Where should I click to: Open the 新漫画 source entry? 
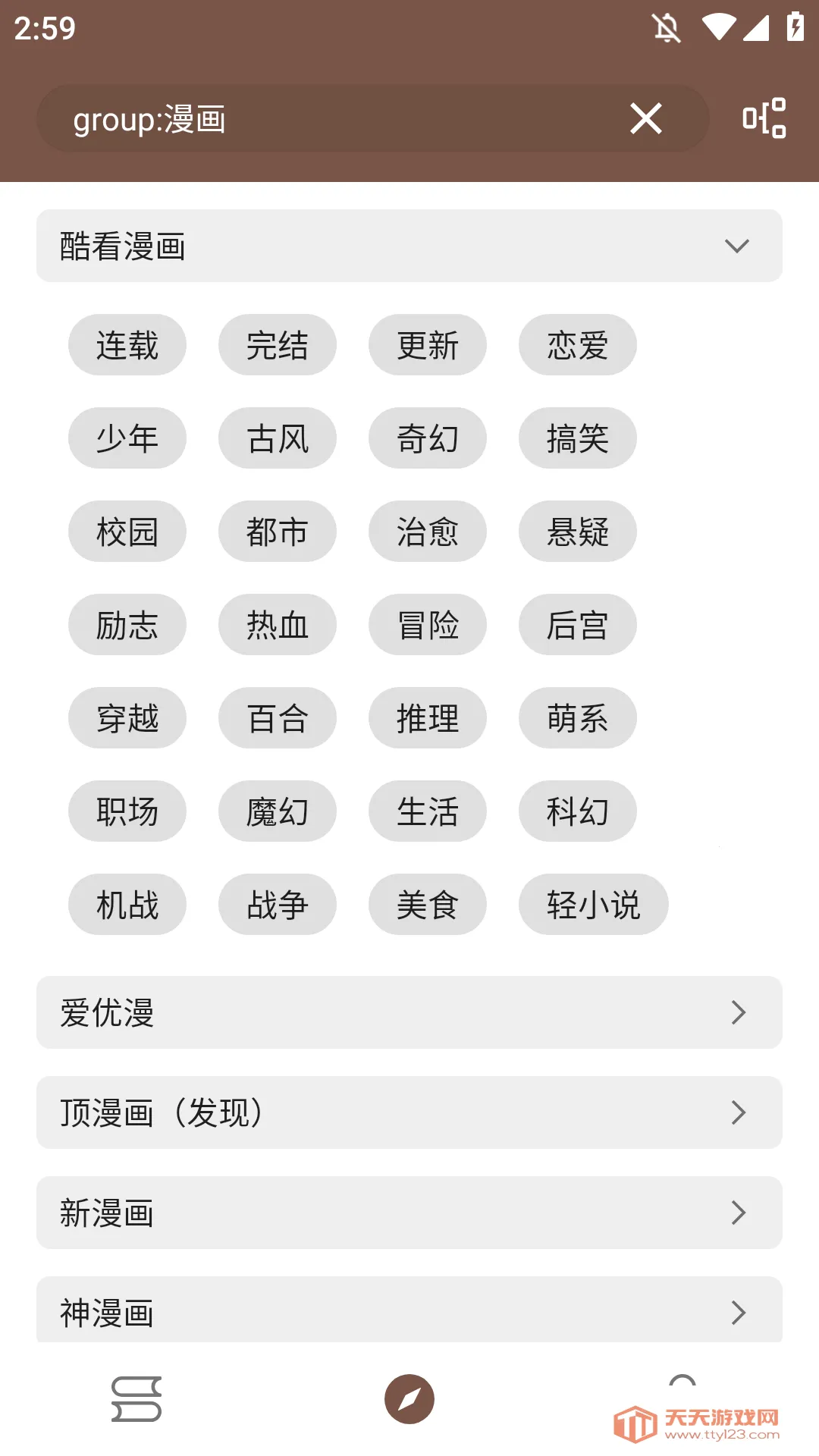[409, 1213]
